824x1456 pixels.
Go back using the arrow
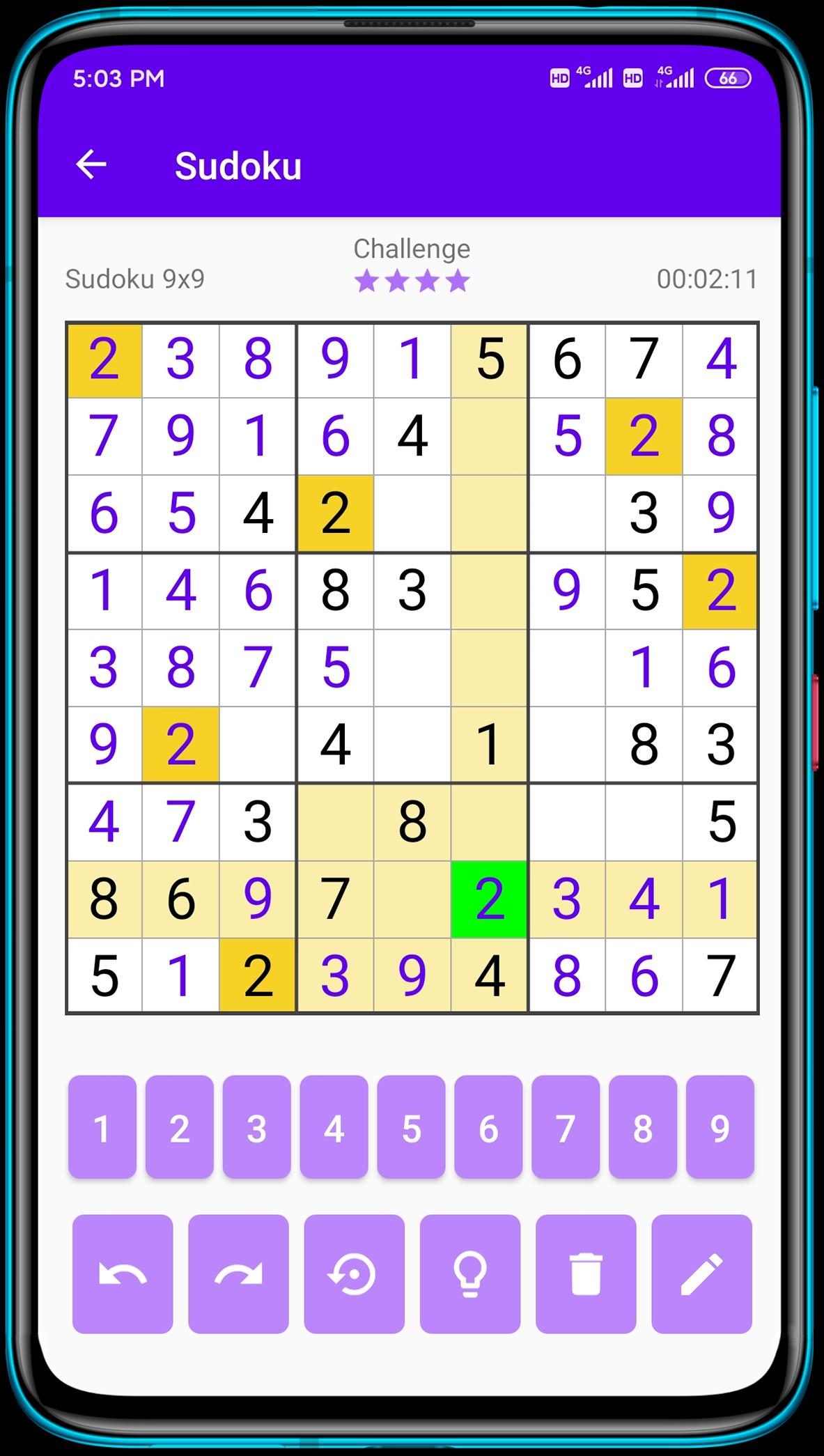click(x=91, y=165)
